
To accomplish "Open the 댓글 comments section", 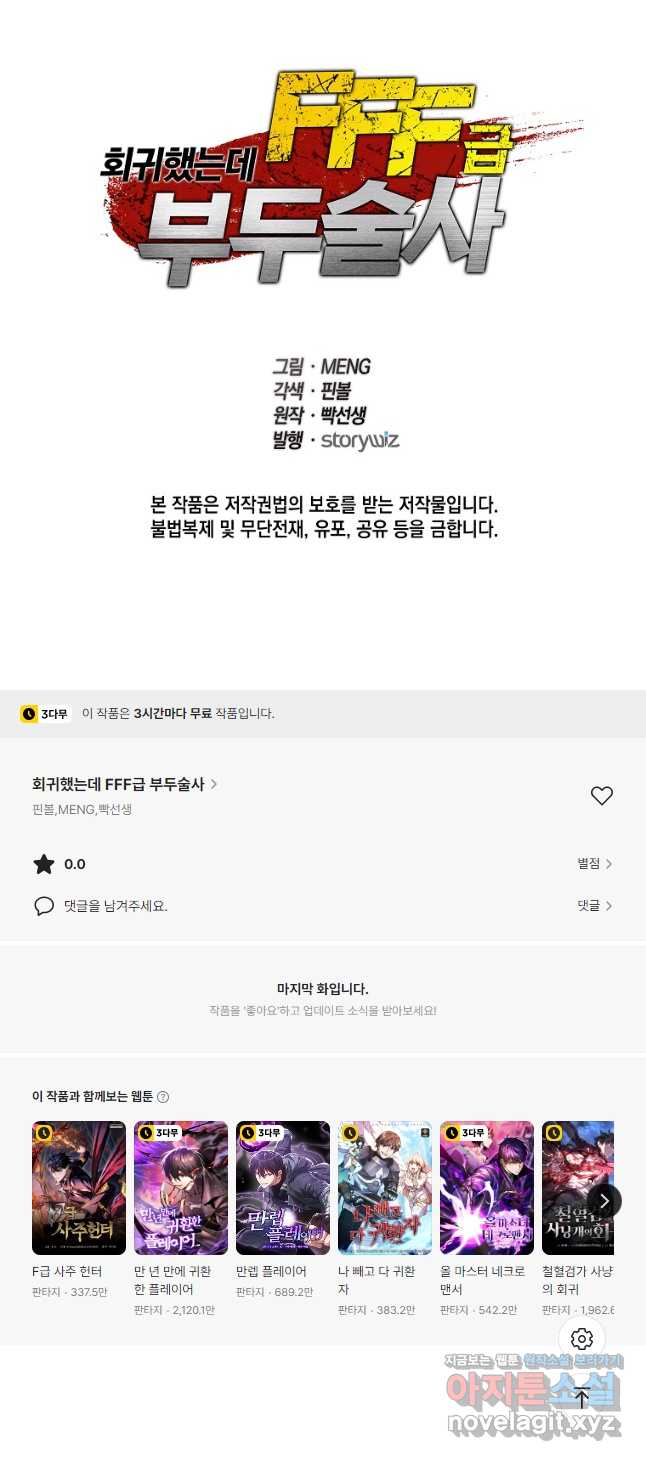I will [x=594, y=906].
